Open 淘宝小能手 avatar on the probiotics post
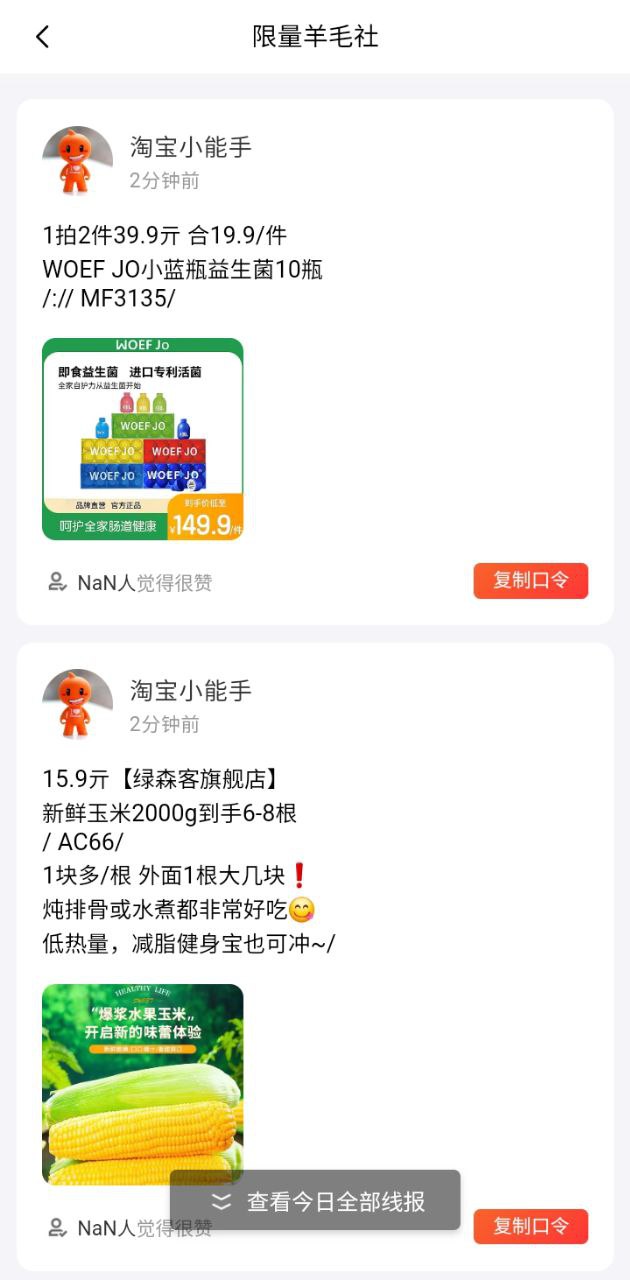The width and height of the screenshot is (630, 1280). [77, 161]
